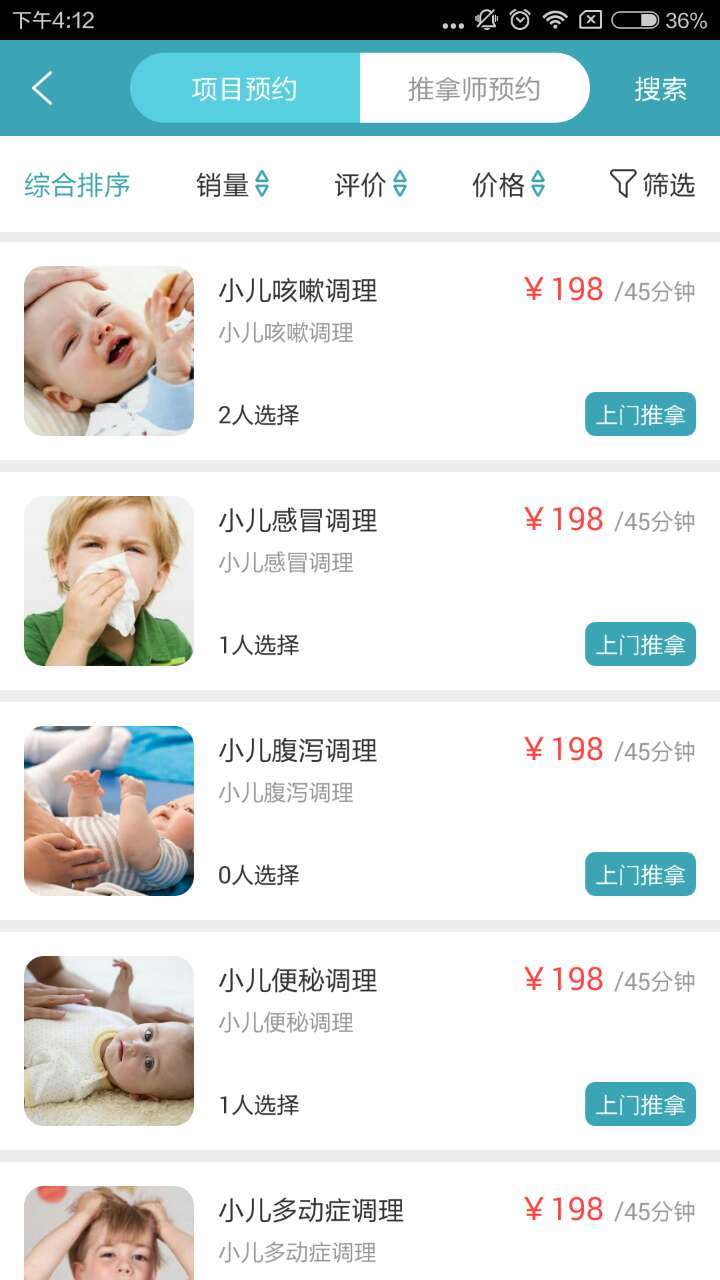Sort by 综合排序

[x=77, y=185]
